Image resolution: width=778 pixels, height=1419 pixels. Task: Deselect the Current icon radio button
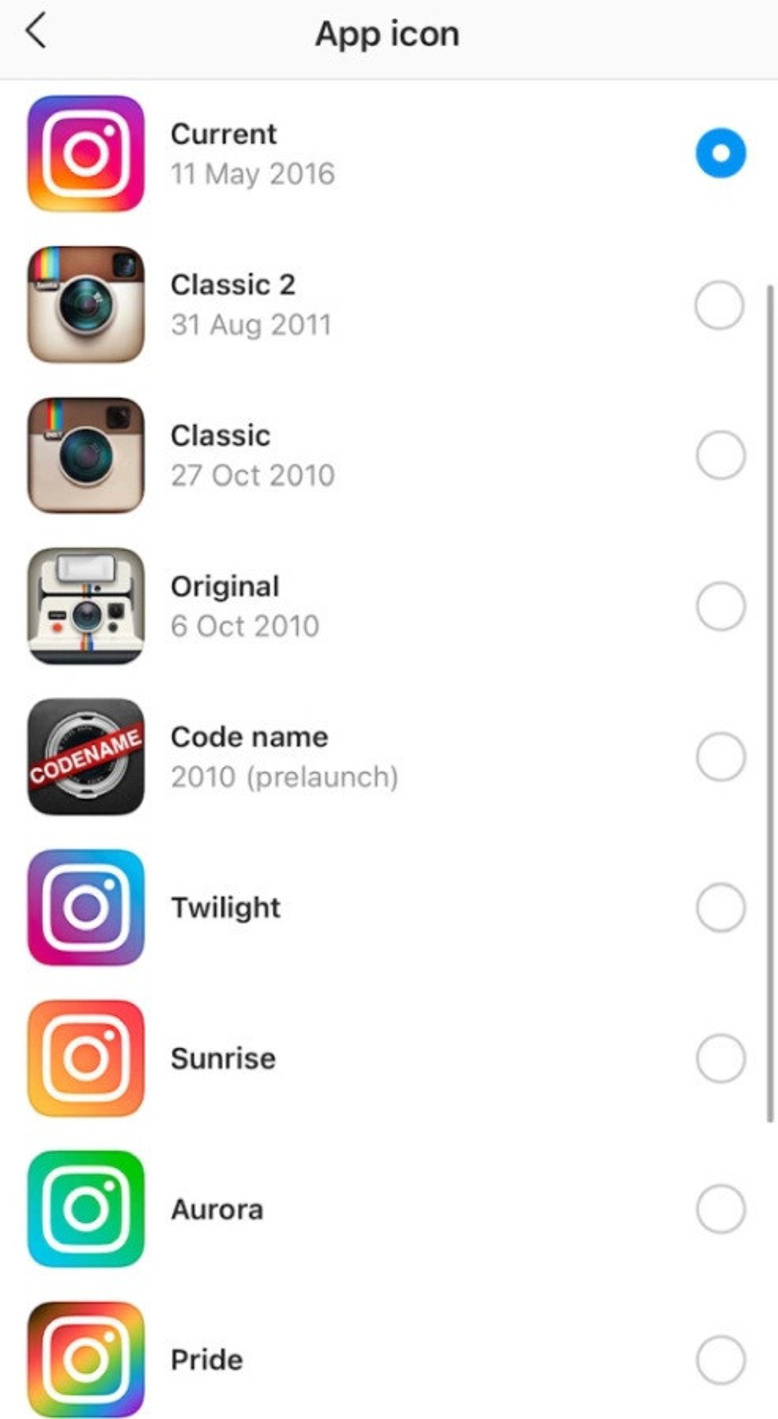719,153
